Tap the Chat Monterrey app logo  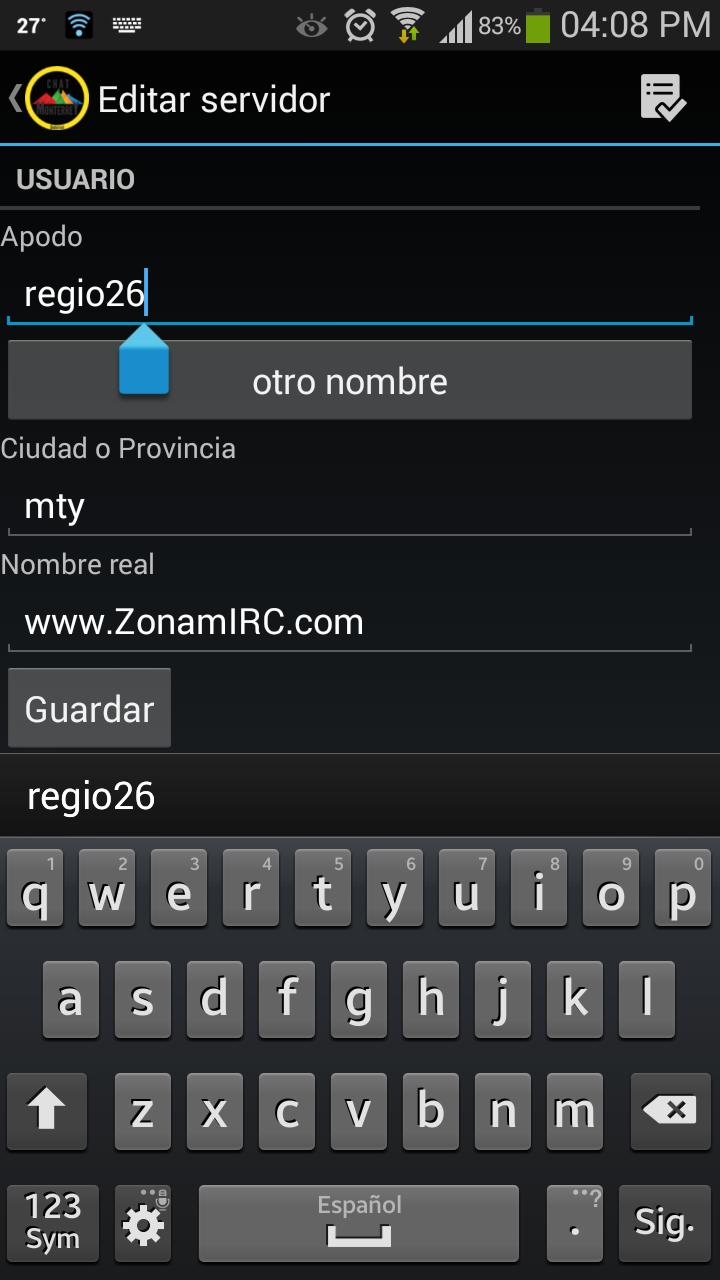click(x=55, y=97)
